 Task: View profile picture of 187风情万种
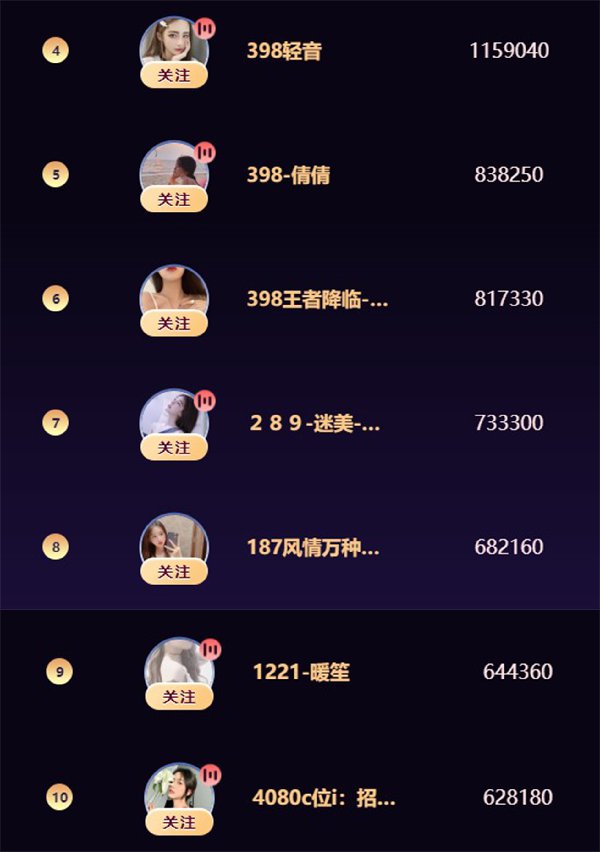(173, 538)
